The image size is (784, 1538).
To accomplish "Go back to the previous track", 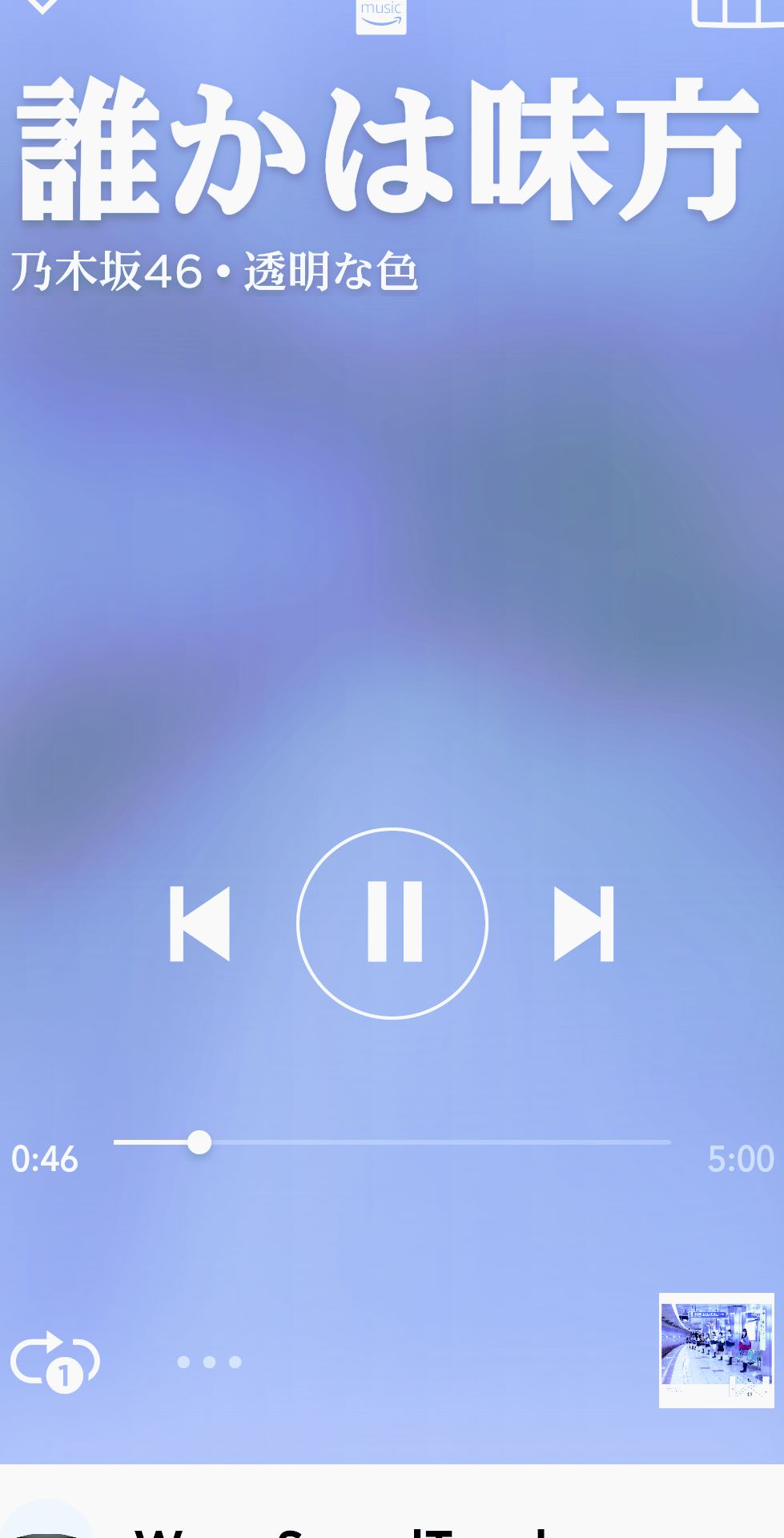I will tap(199, 923).
